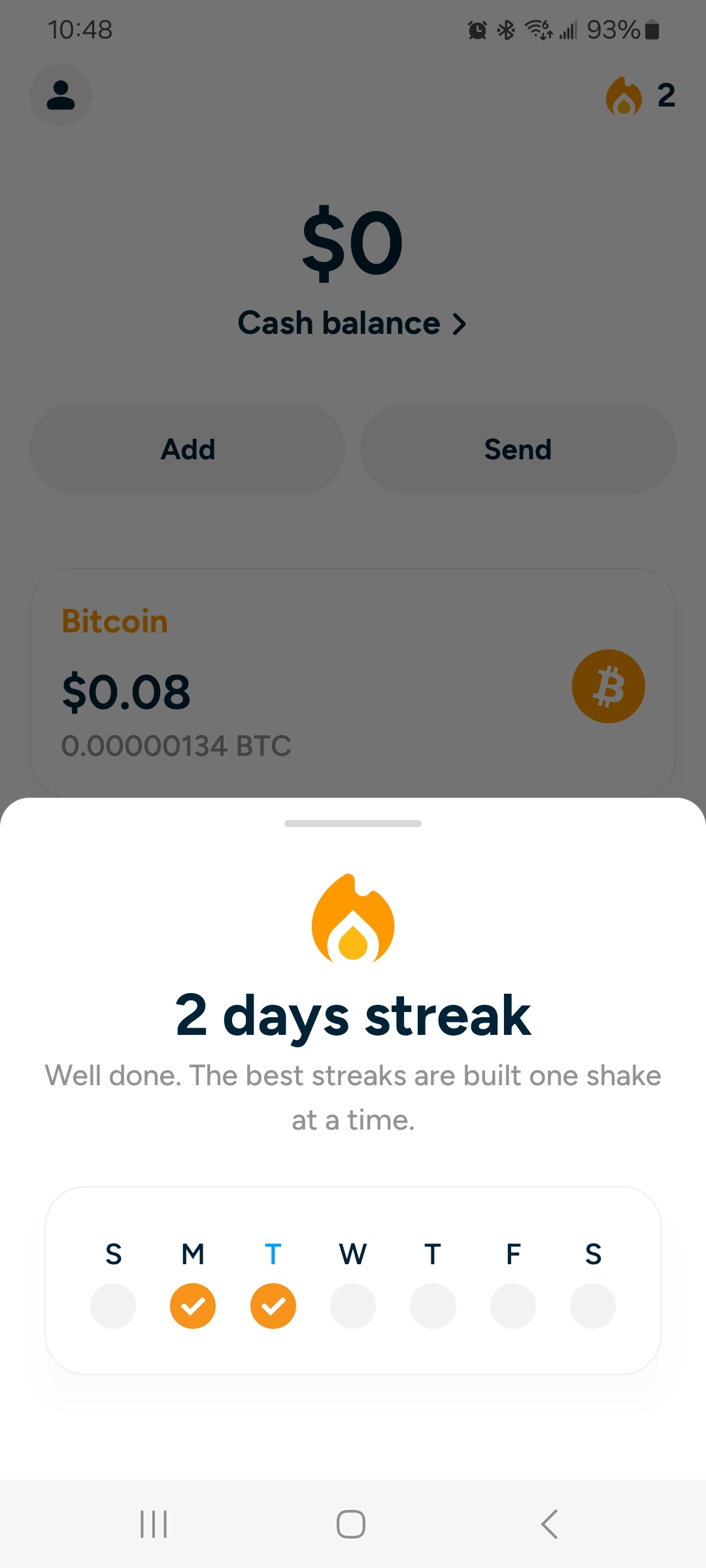The height and width of the screenshot is (1568, 706).
Task: Go to the phone's home screen
Action: [351, 1524]
